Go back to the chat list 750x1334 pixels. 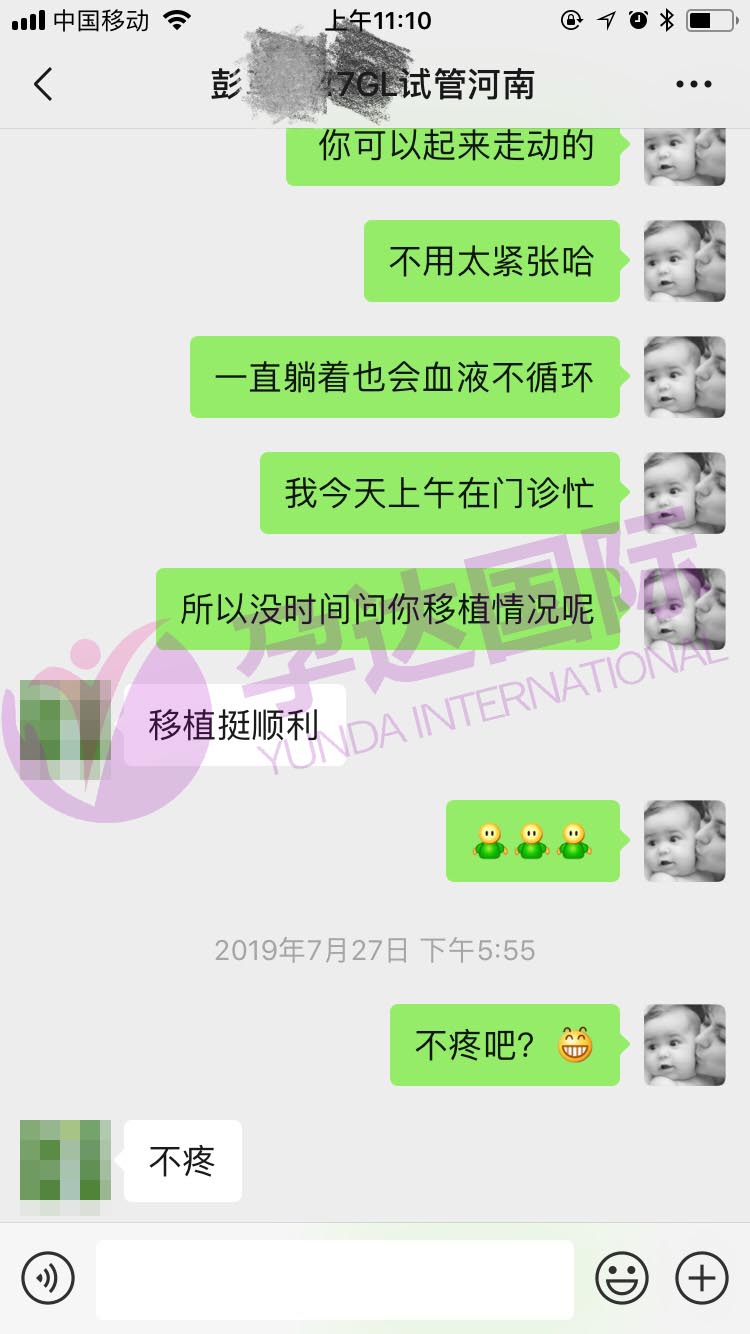(42, 85)
